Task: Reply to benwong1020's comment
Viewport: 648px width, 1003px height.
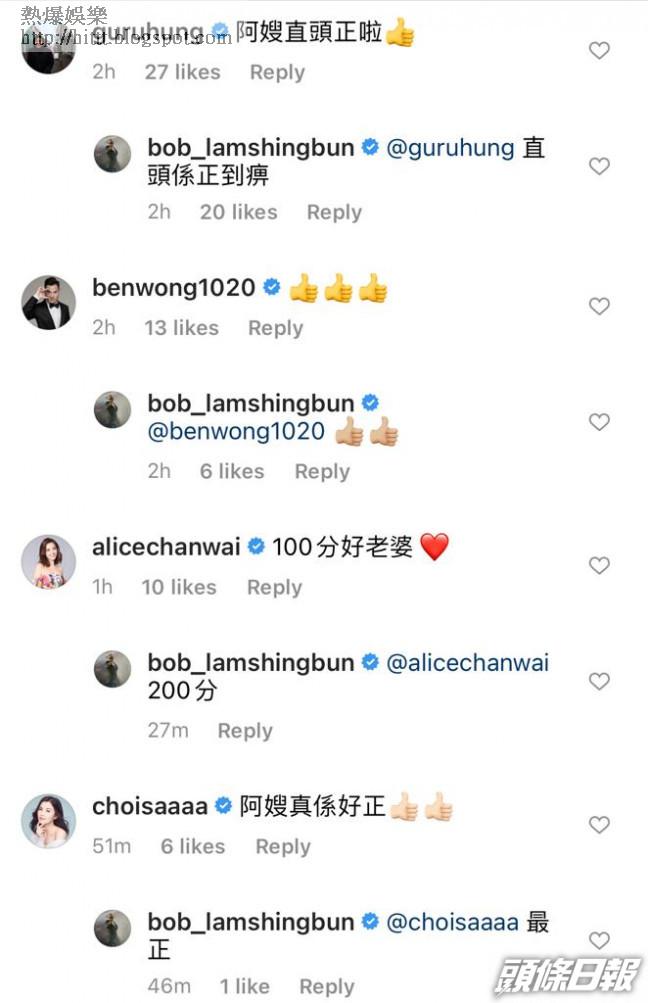Action: click(275, 328)
